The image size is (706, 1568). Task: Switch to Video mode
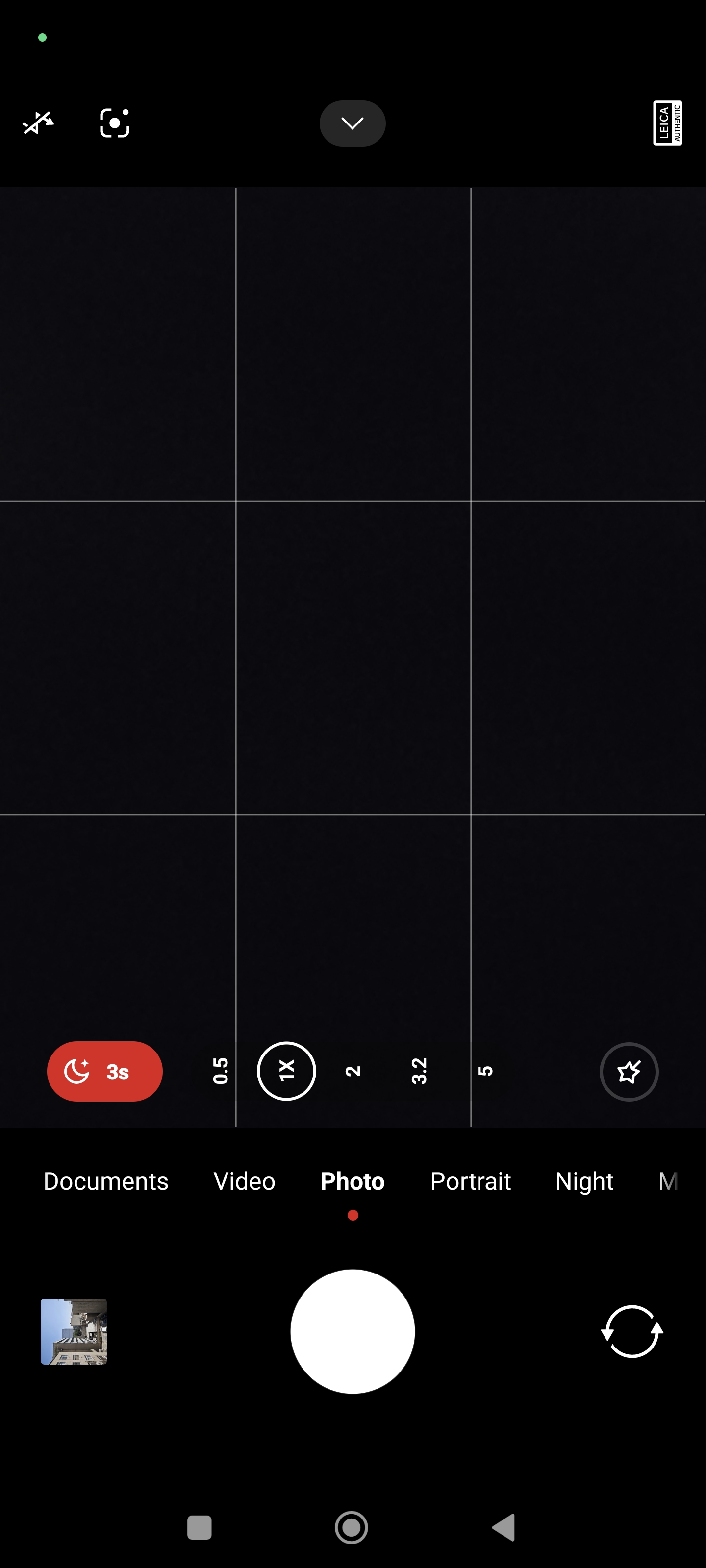[x=244, y=1181]
